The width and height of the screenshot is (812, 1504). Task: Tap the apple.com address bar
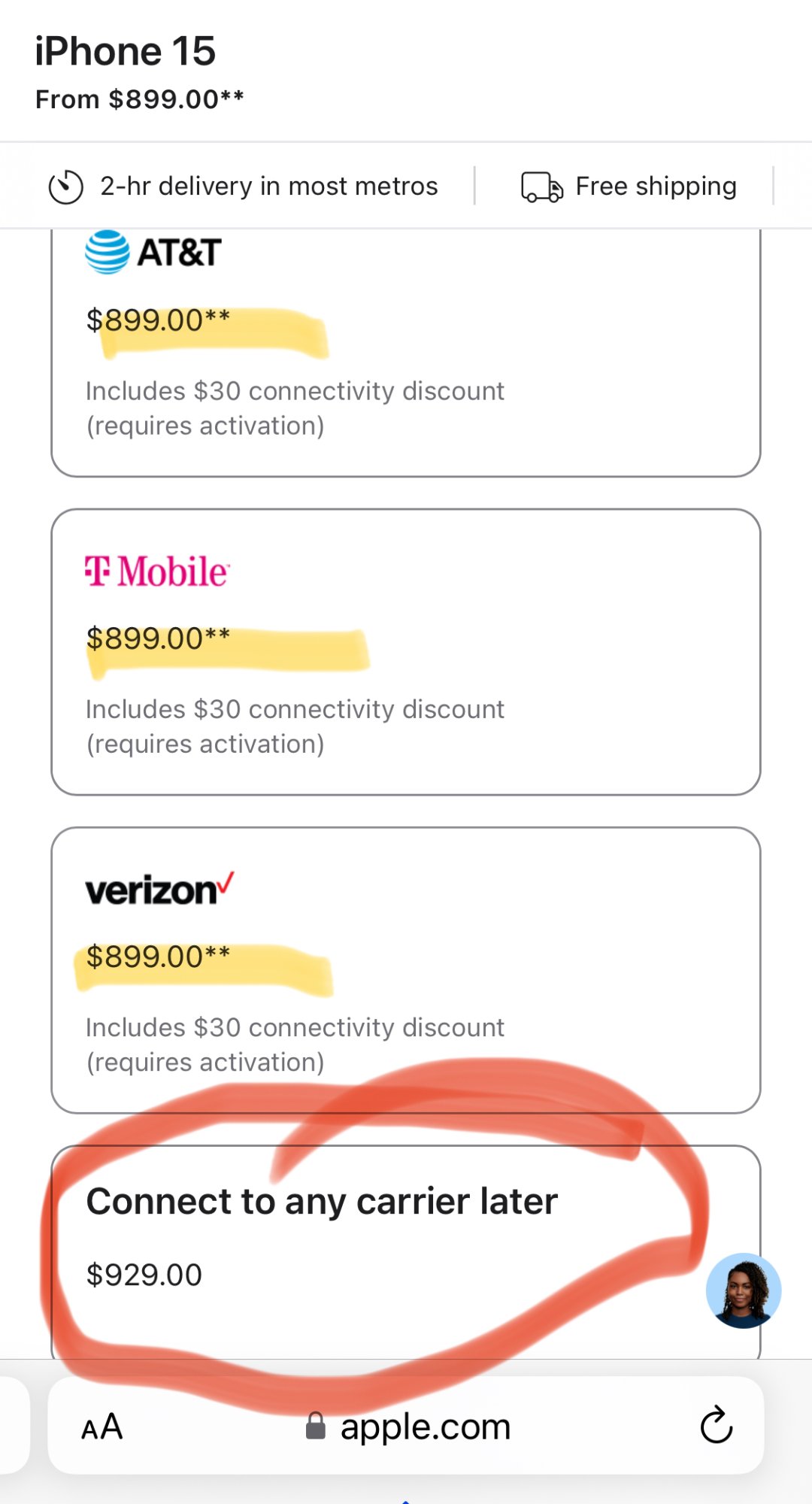click(406, 1426)
